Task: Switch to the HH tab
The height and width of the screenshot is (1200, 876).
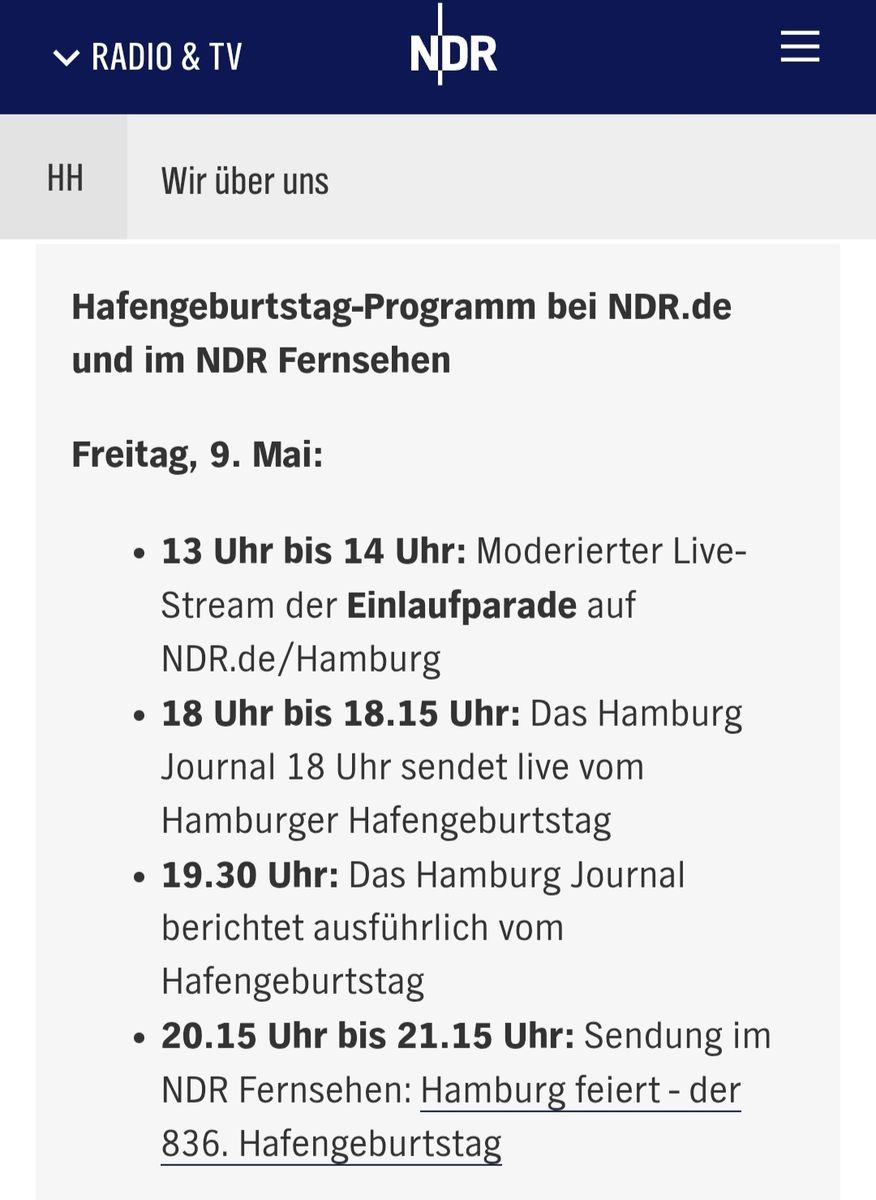Action: tap(65, 179)
